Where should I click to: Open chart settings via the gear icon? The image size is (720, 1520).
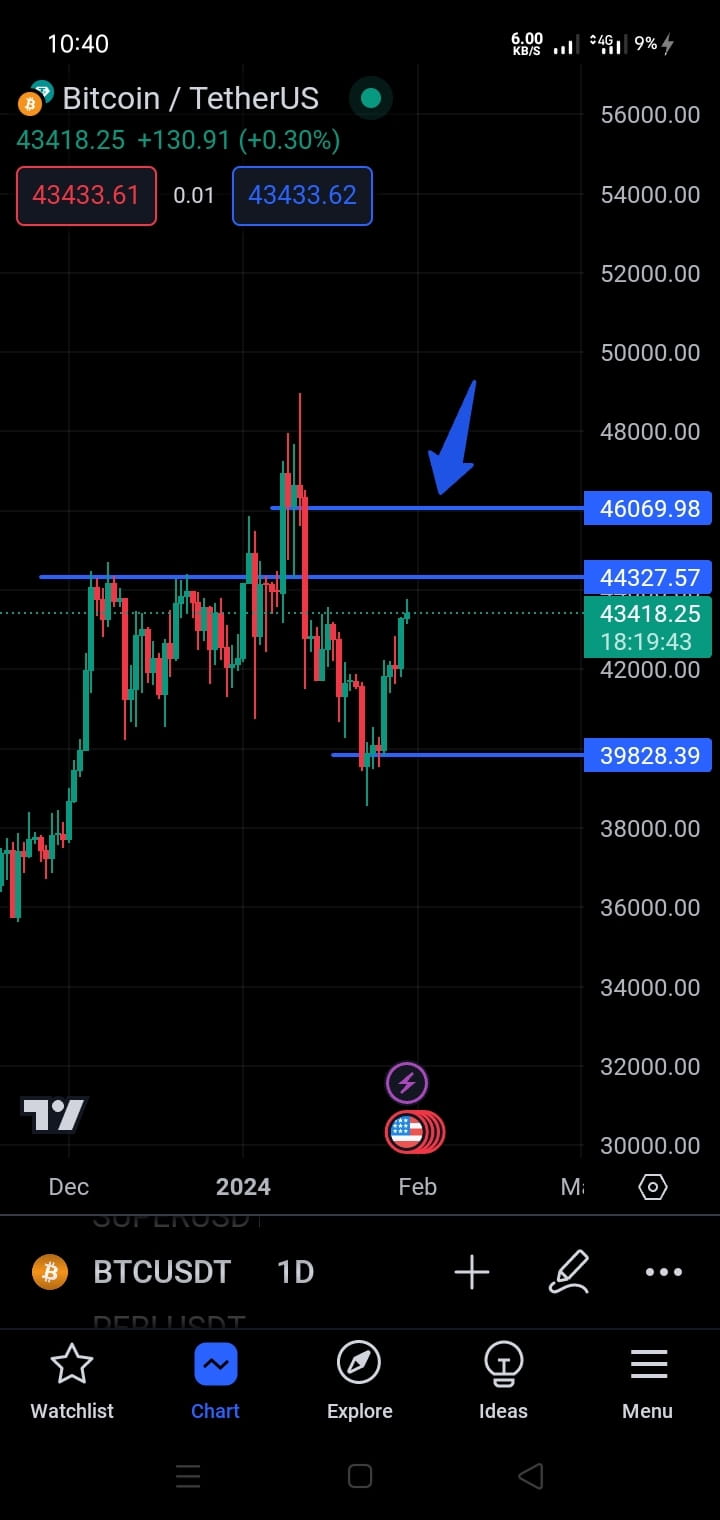pyautogui.click(x=652, y=1186)
